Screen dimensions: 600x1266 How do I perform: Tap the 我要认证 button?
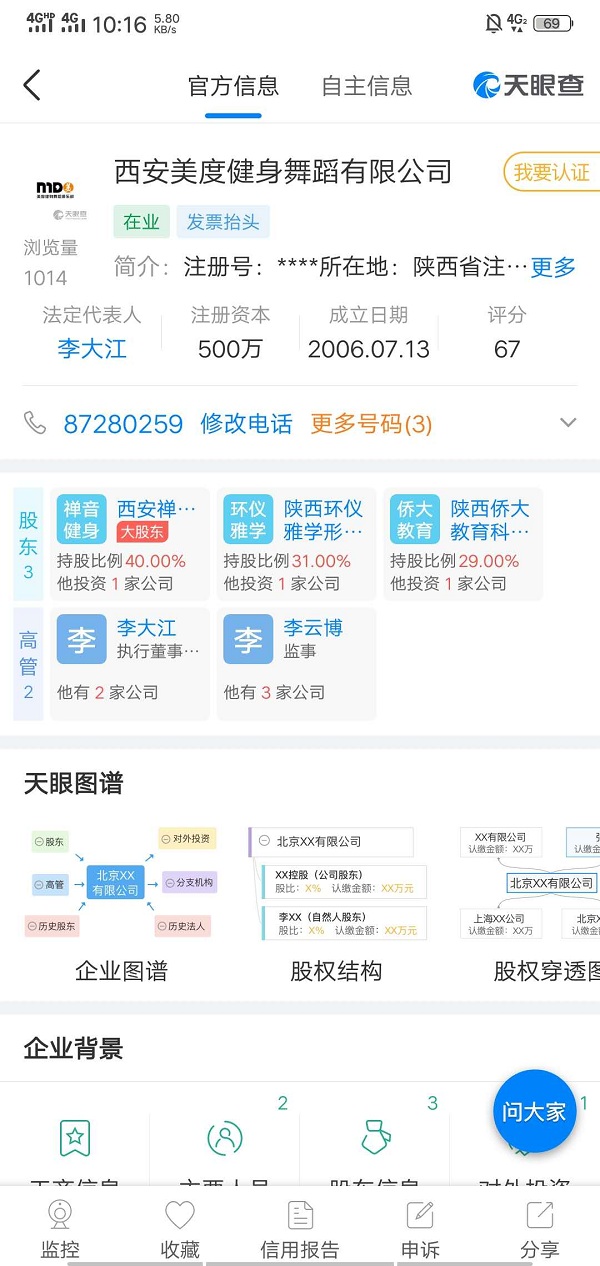tap(551, 172)
